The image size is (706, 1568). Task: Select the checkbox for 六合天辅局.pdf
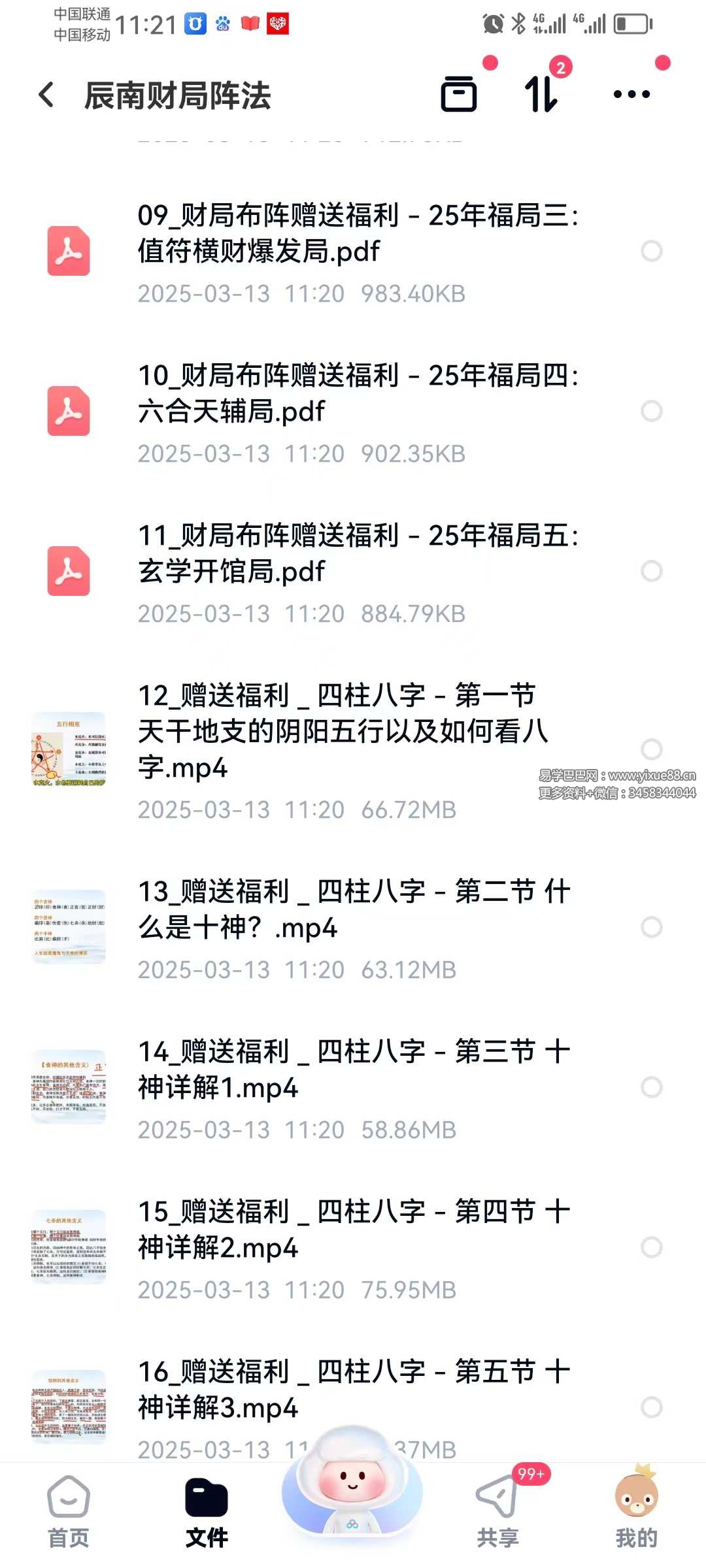click(x=651, y=411)
